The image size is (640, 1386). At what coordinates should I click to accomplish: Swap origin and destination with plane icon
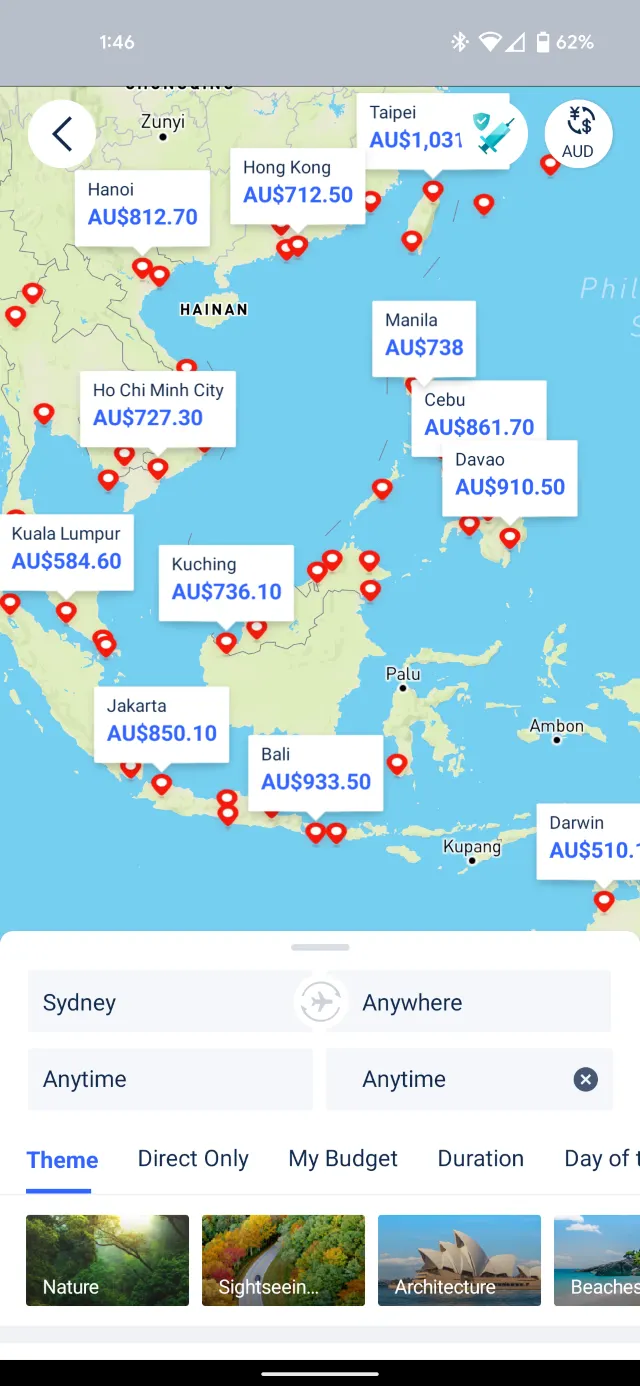pyautogui.click(x=320, y=1002)
